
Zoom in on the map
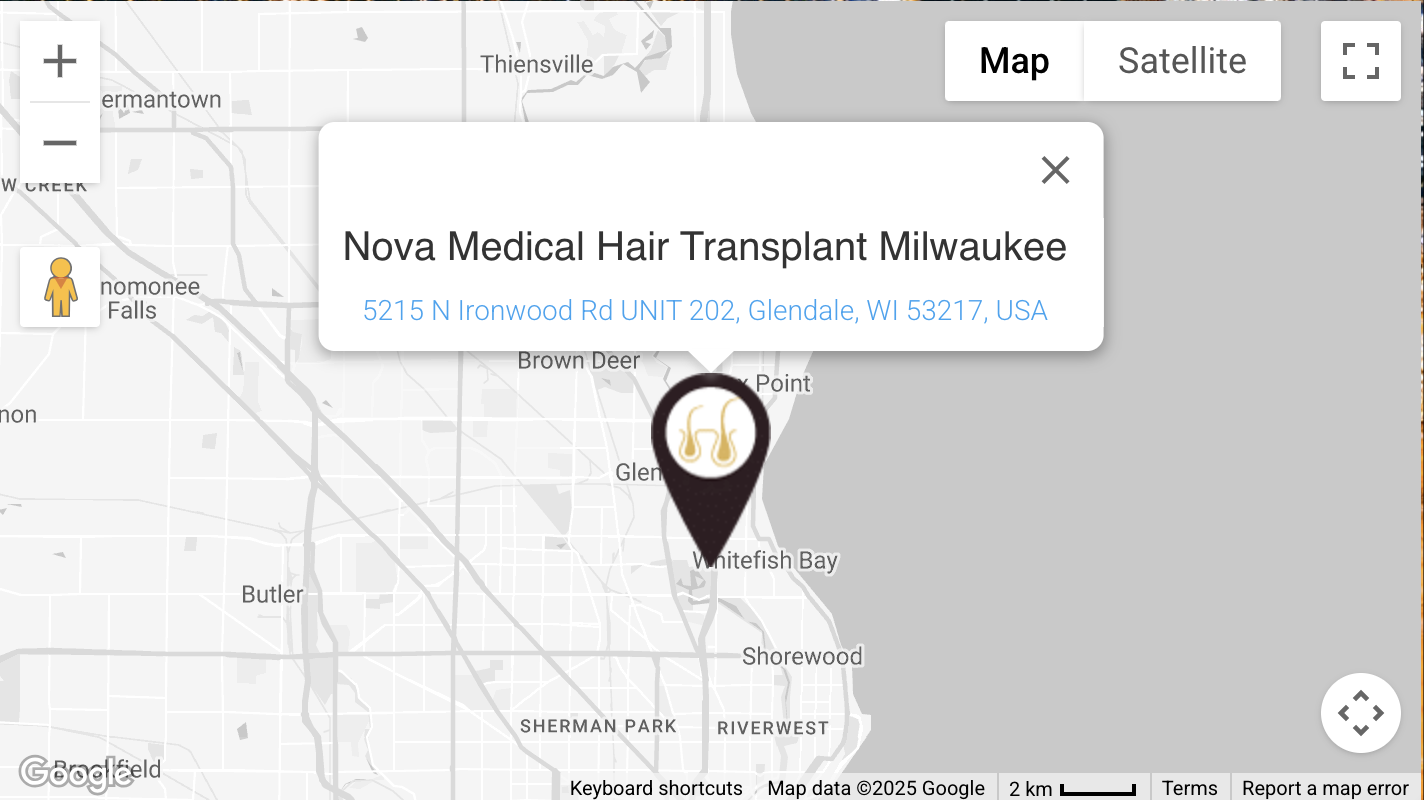[60, 61]
